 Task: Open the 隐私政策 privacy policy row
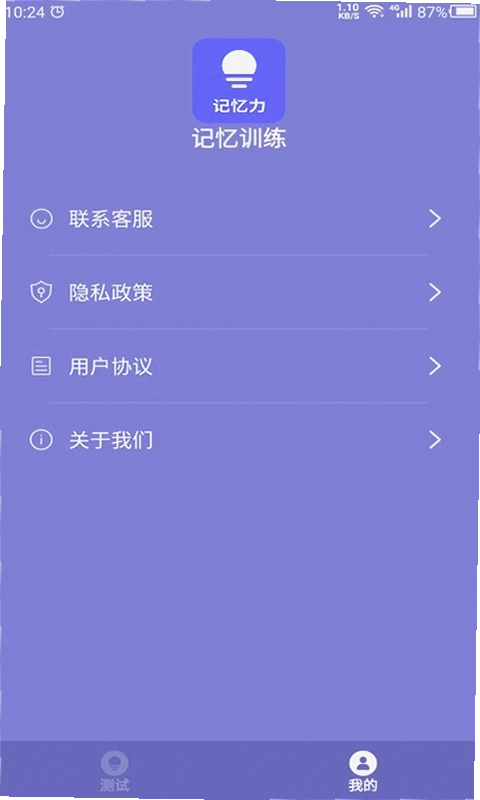coord(237,292)
